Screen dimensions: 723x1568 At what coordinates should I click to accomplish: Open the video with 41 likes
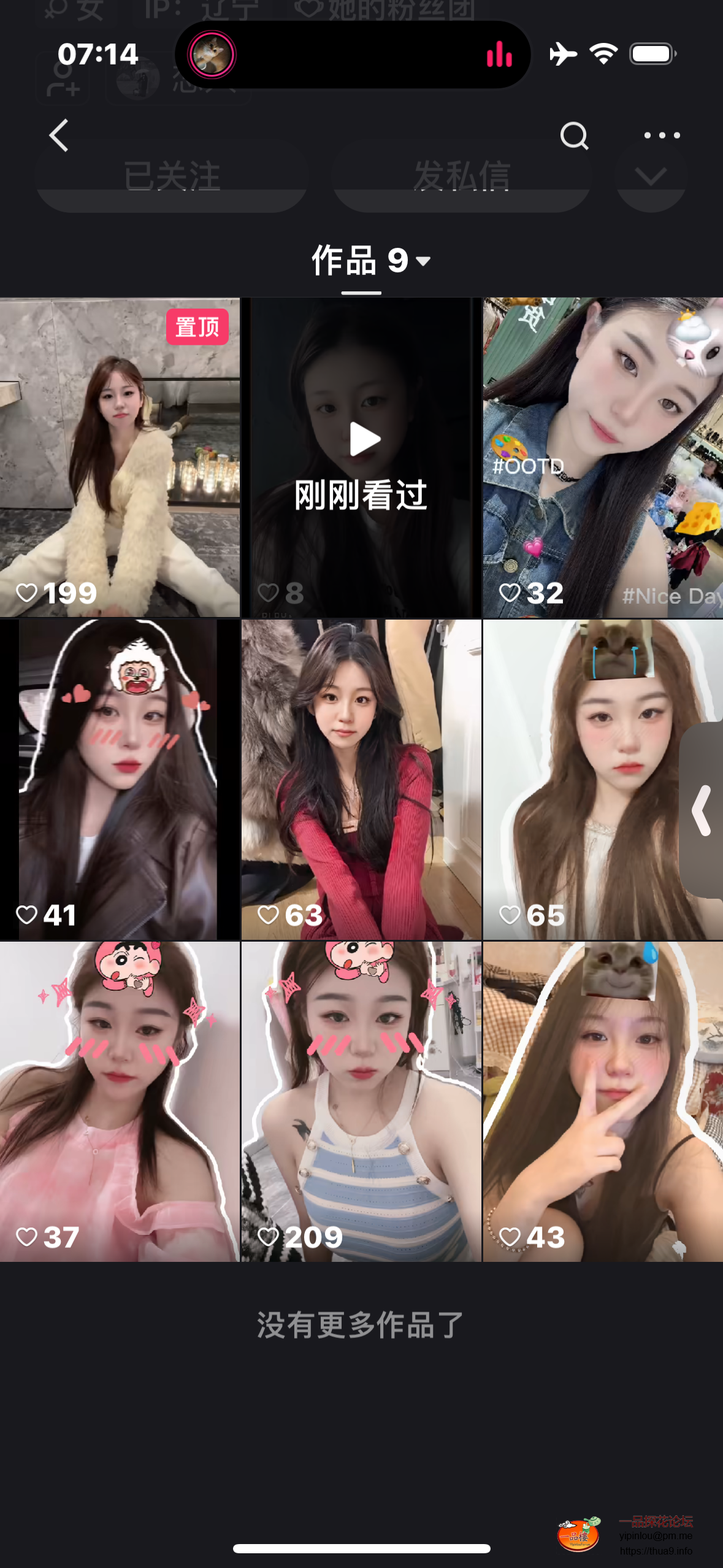pos(120,779)
